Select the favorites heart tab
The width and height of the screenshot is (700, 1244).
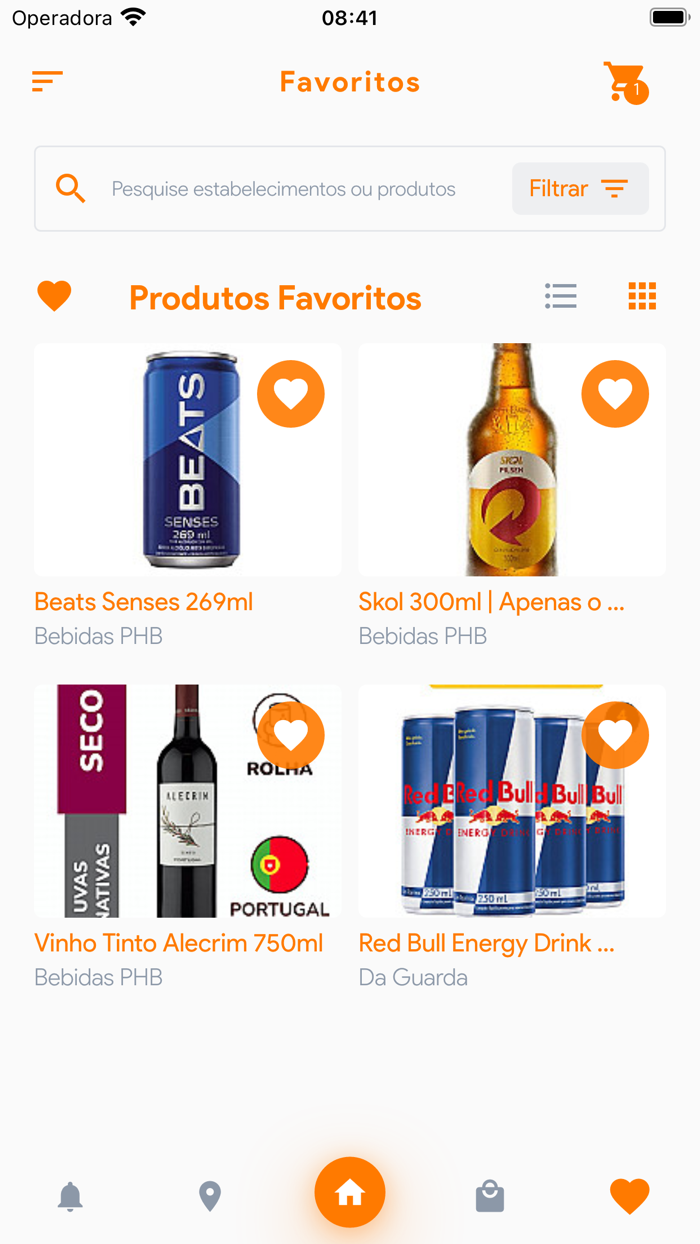click(630, 1196)
